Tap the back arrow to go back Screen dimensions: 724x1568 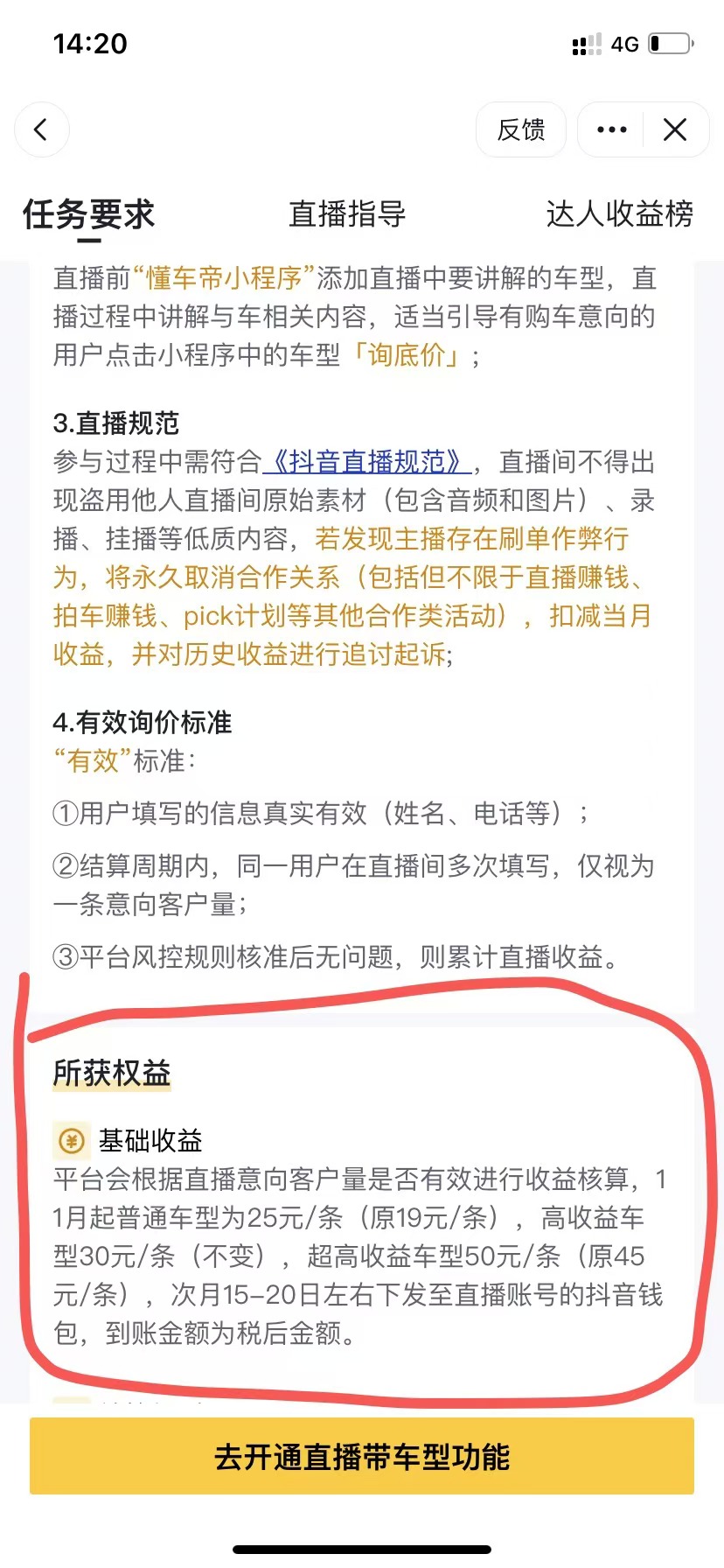41,129
